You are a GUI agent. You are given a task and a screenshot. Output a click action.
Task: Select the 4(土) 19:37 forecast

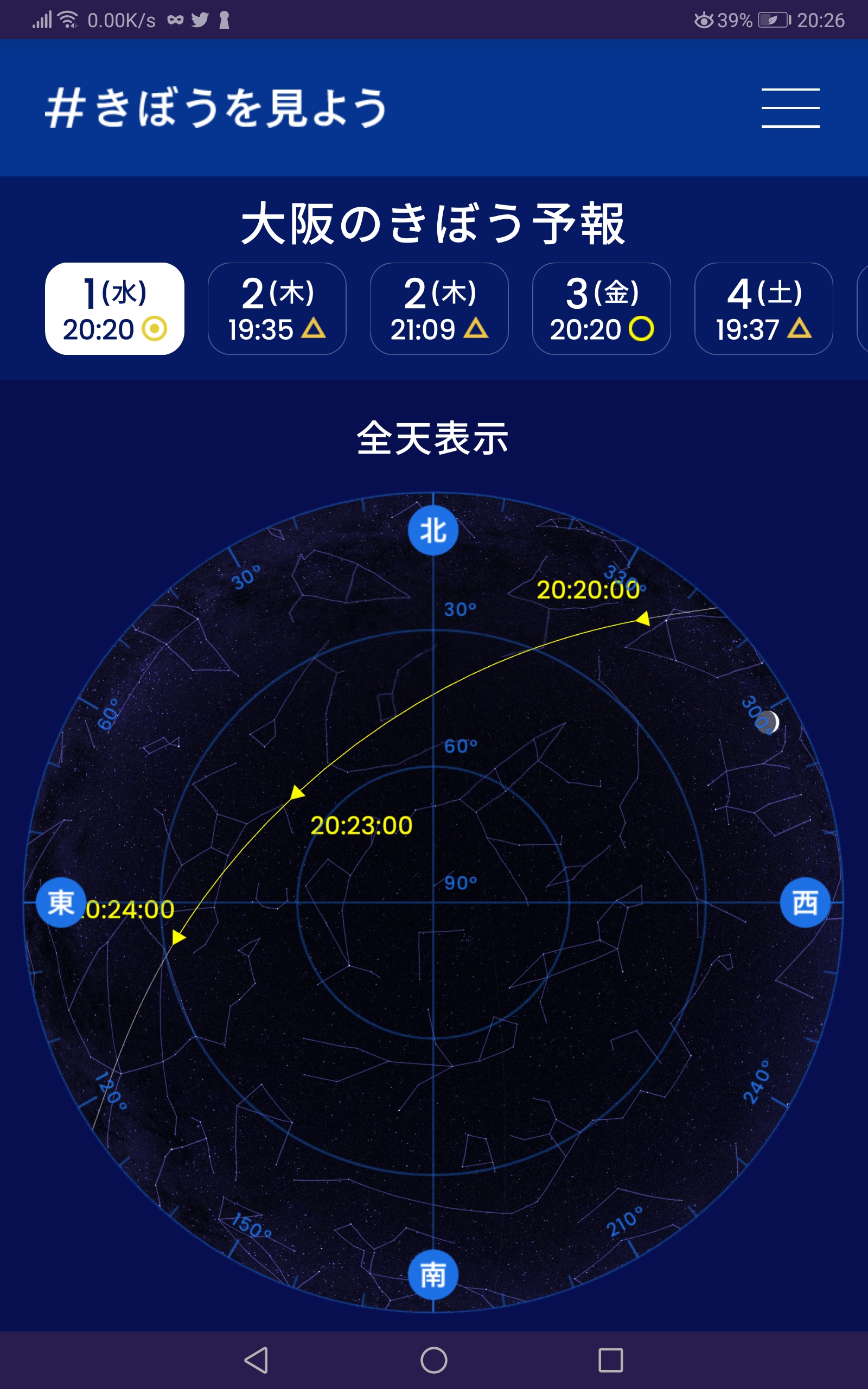763,309
